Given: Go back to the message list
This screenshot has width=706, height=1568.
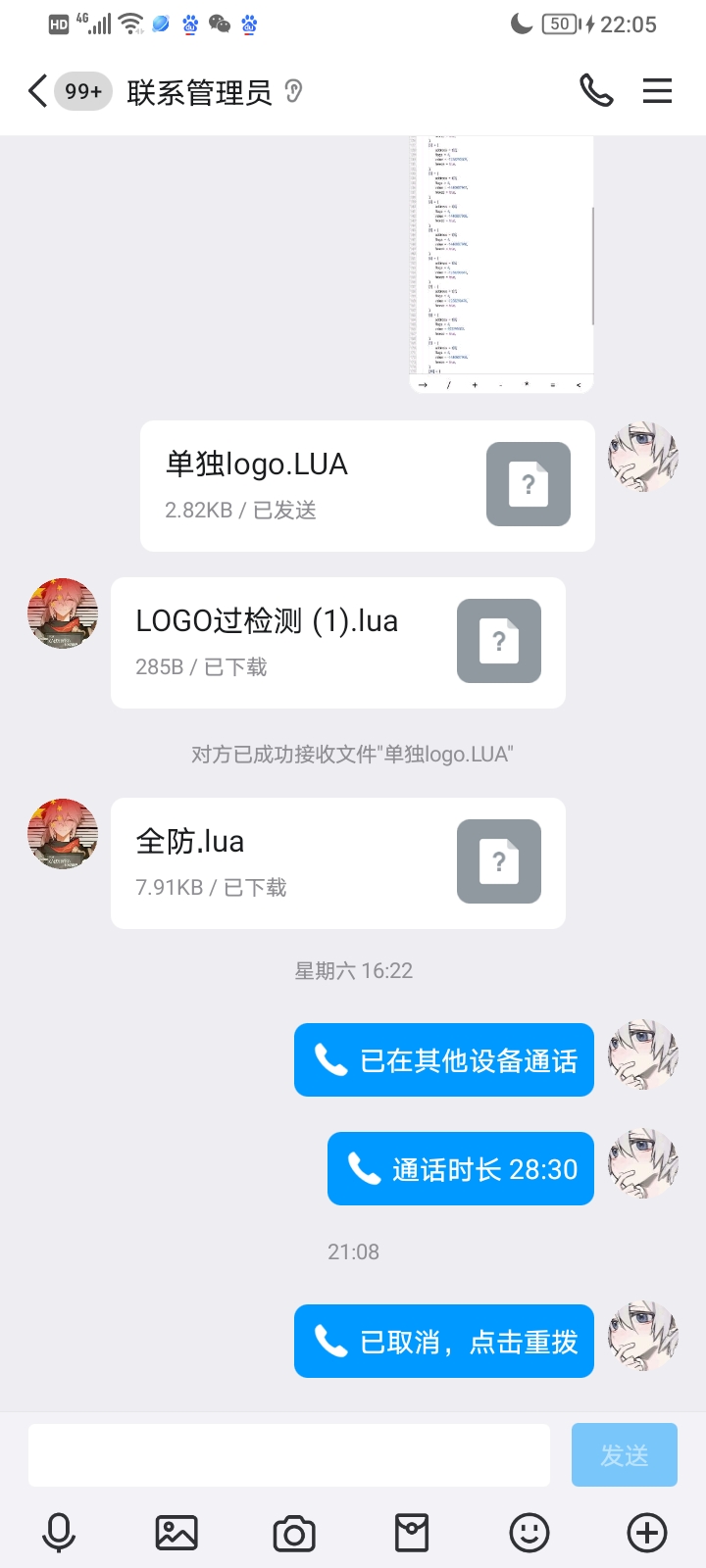Looking at the screenshot, I should pos(37,91).
